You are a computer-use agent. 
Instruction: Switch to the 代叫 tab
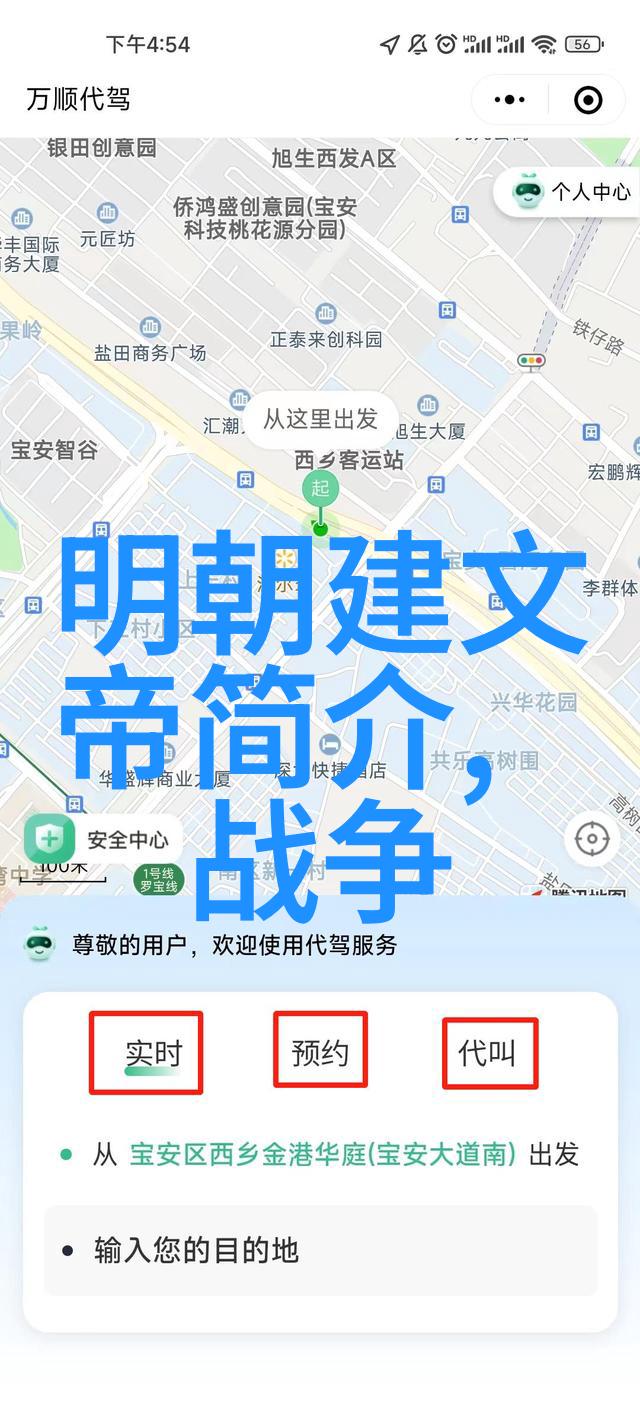pos(488,1052)
